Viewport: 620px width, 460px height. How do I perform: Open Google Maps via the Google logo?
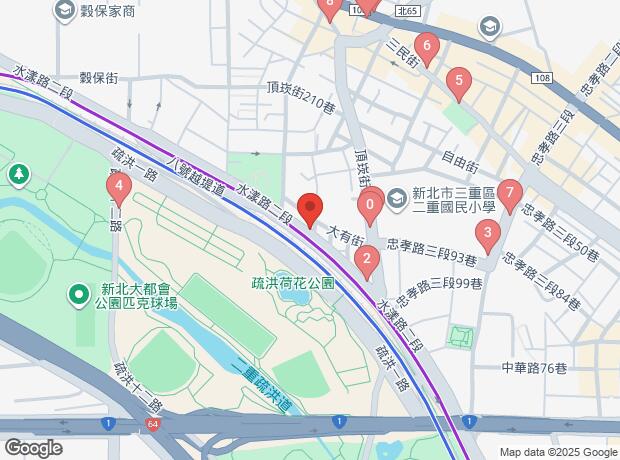[x=33, y=447]
